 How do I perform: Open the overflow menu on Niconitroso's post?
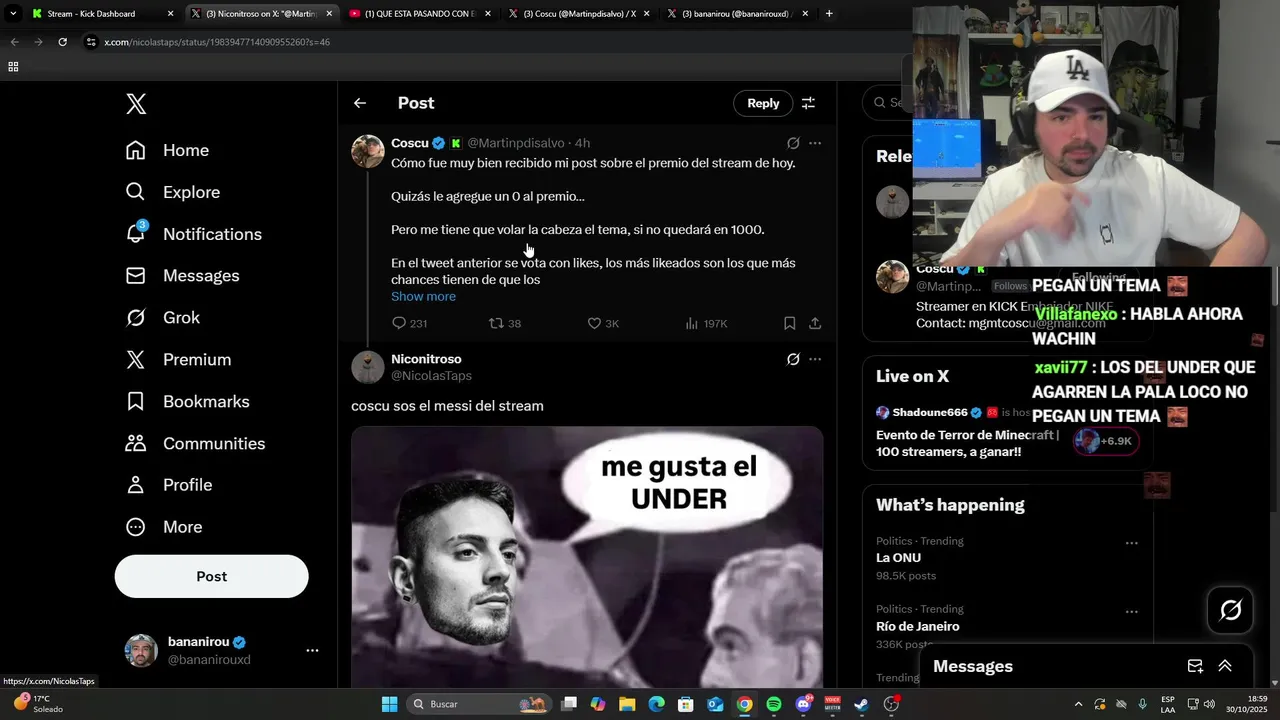[815, 359]
